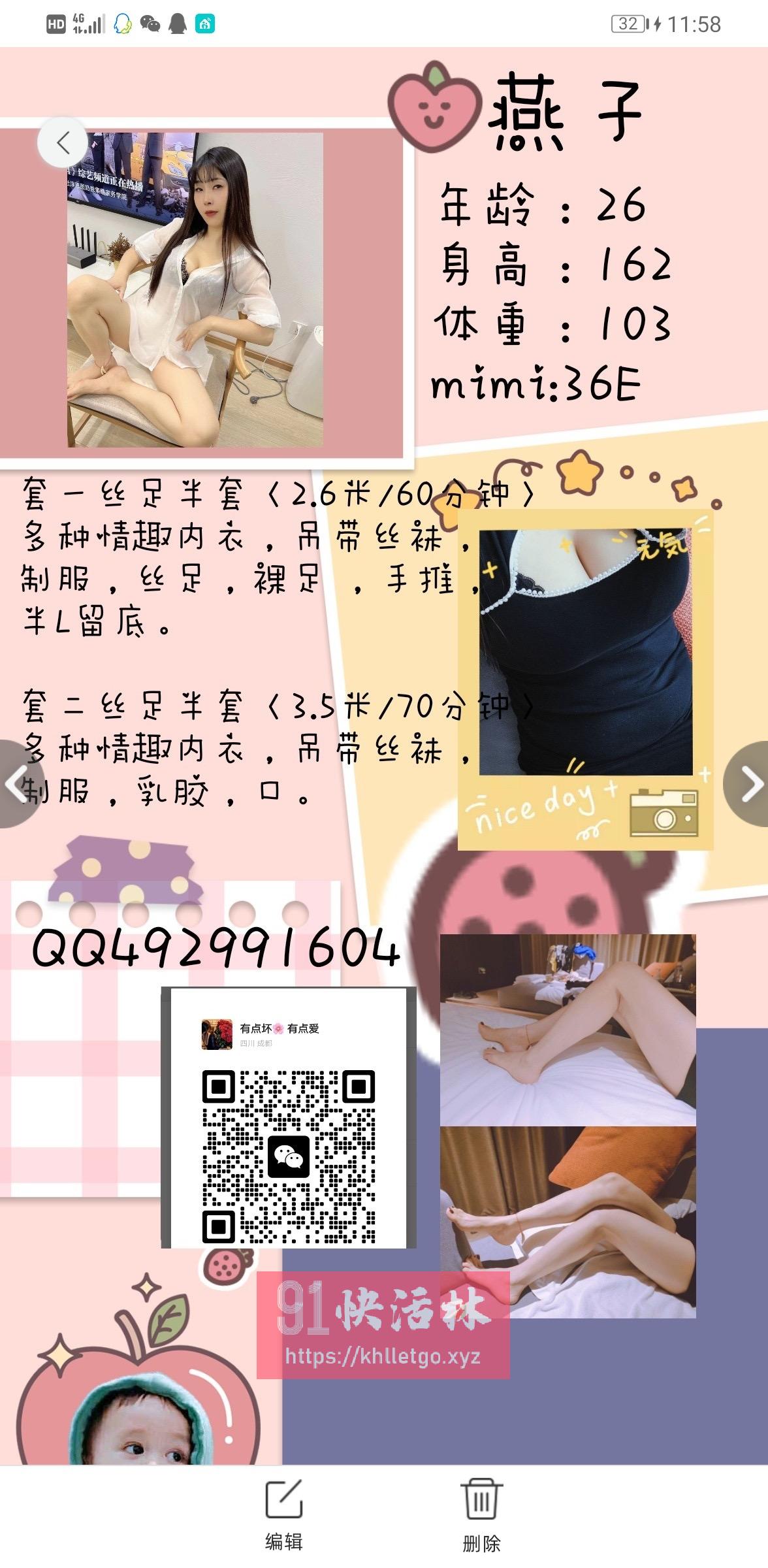Show the previous image
Image resolution: width=768 pixels, height=1568 pixels.
pyautogui.click(x=18, y=784)
